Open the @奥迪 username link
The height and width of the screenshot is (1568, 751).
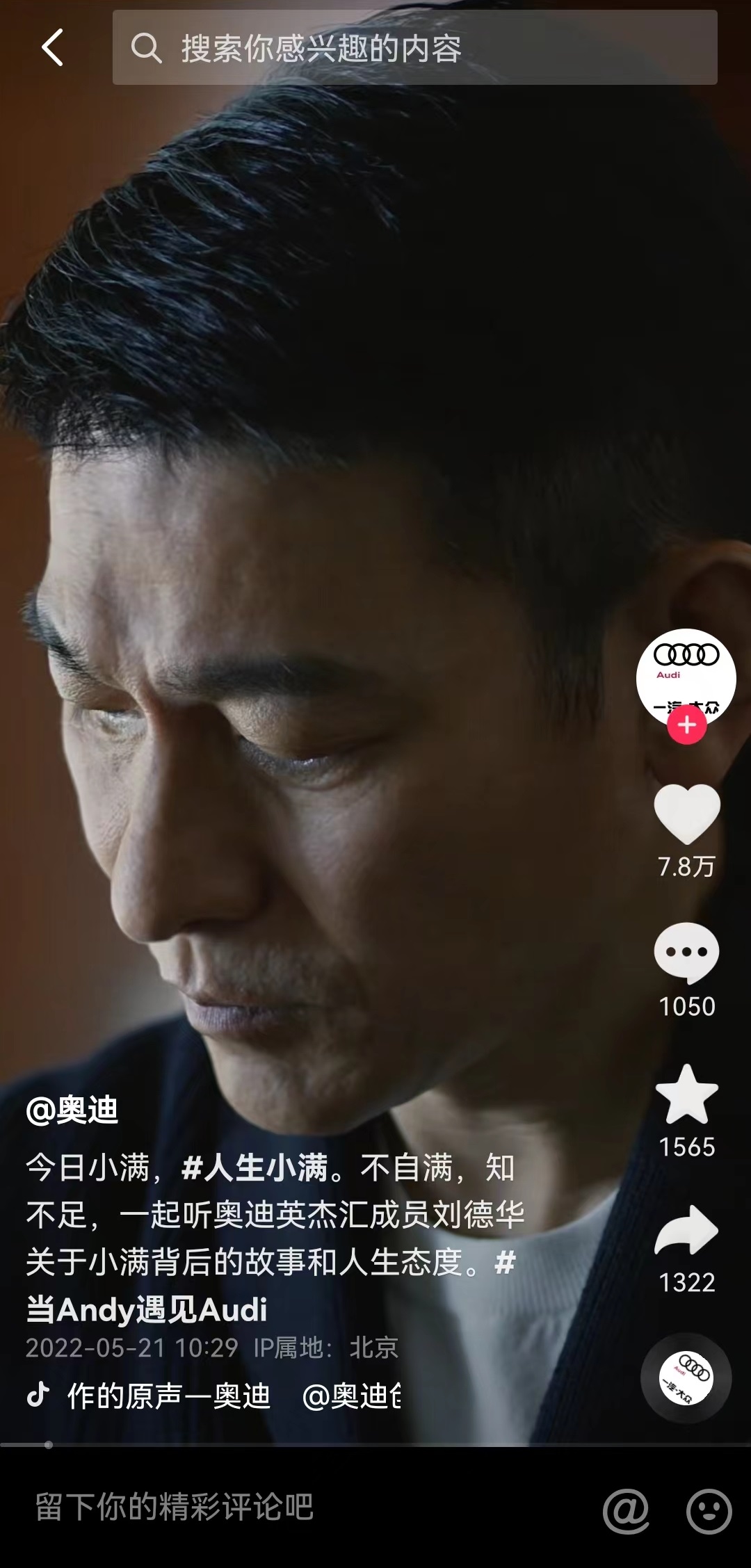(72, 1110)
